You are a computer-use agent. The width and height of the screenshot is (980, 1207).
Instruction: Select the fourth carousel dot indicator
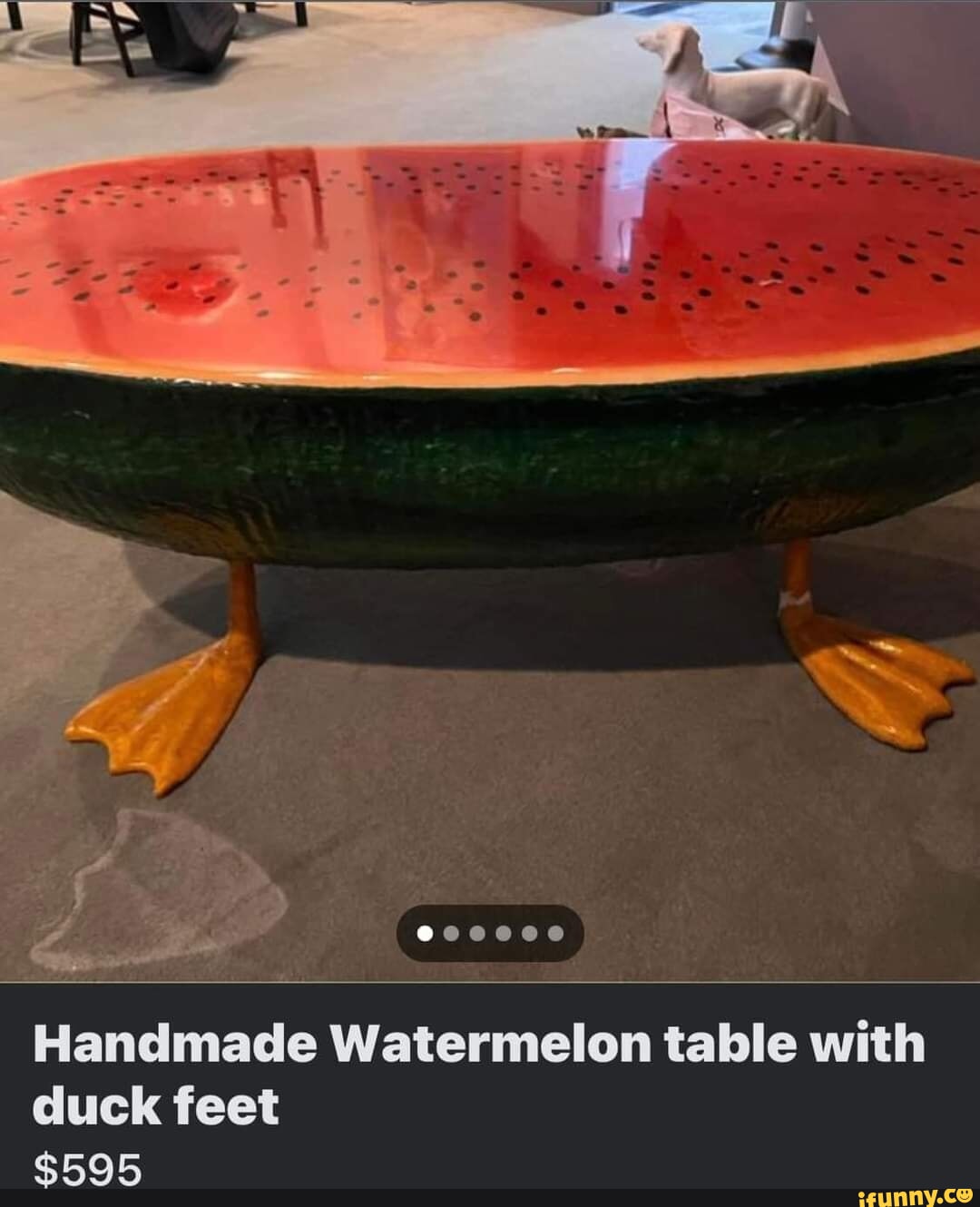pos(503,934)
